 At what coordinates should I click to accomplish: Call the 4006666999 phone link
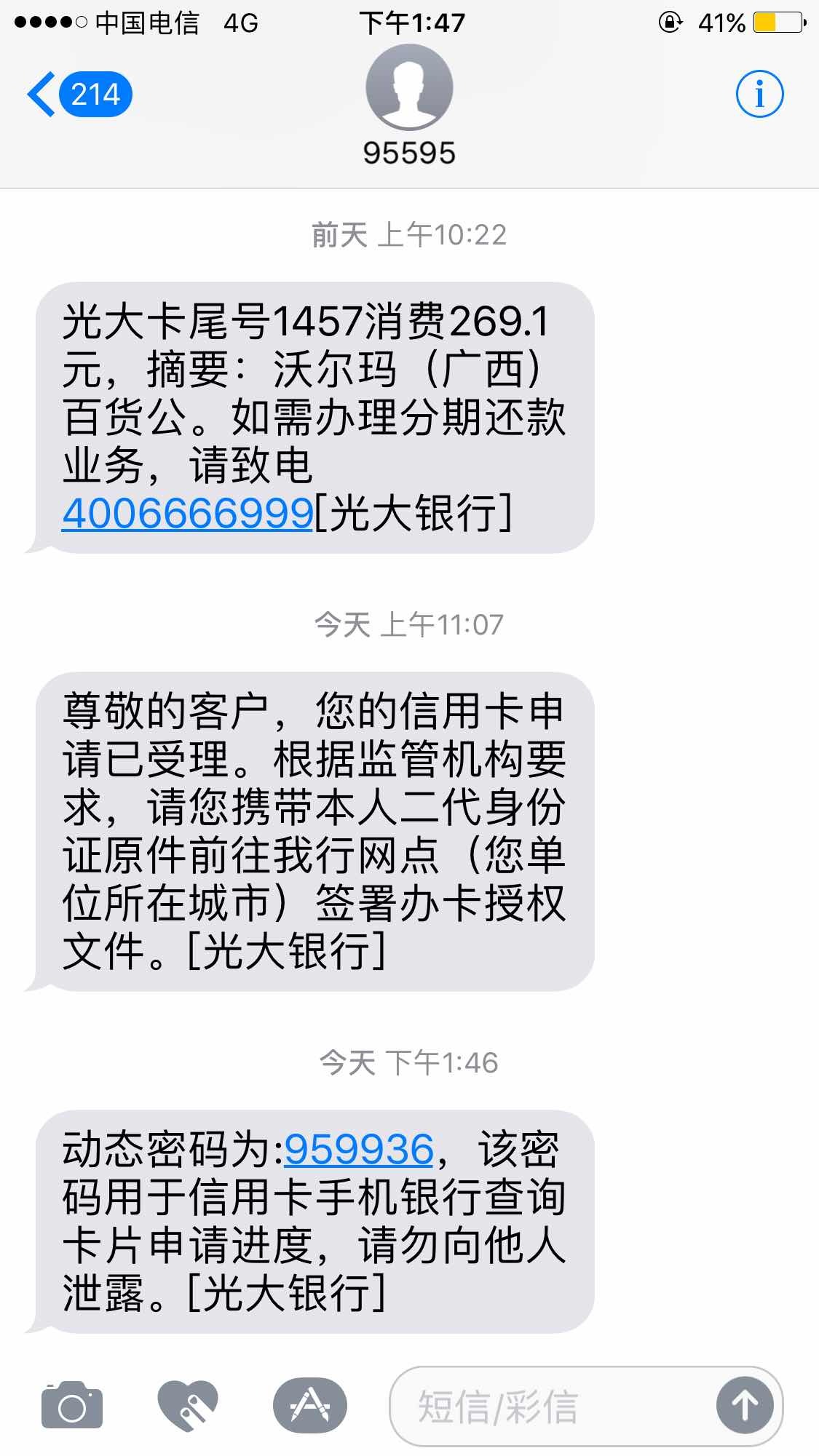coord(184,515)
